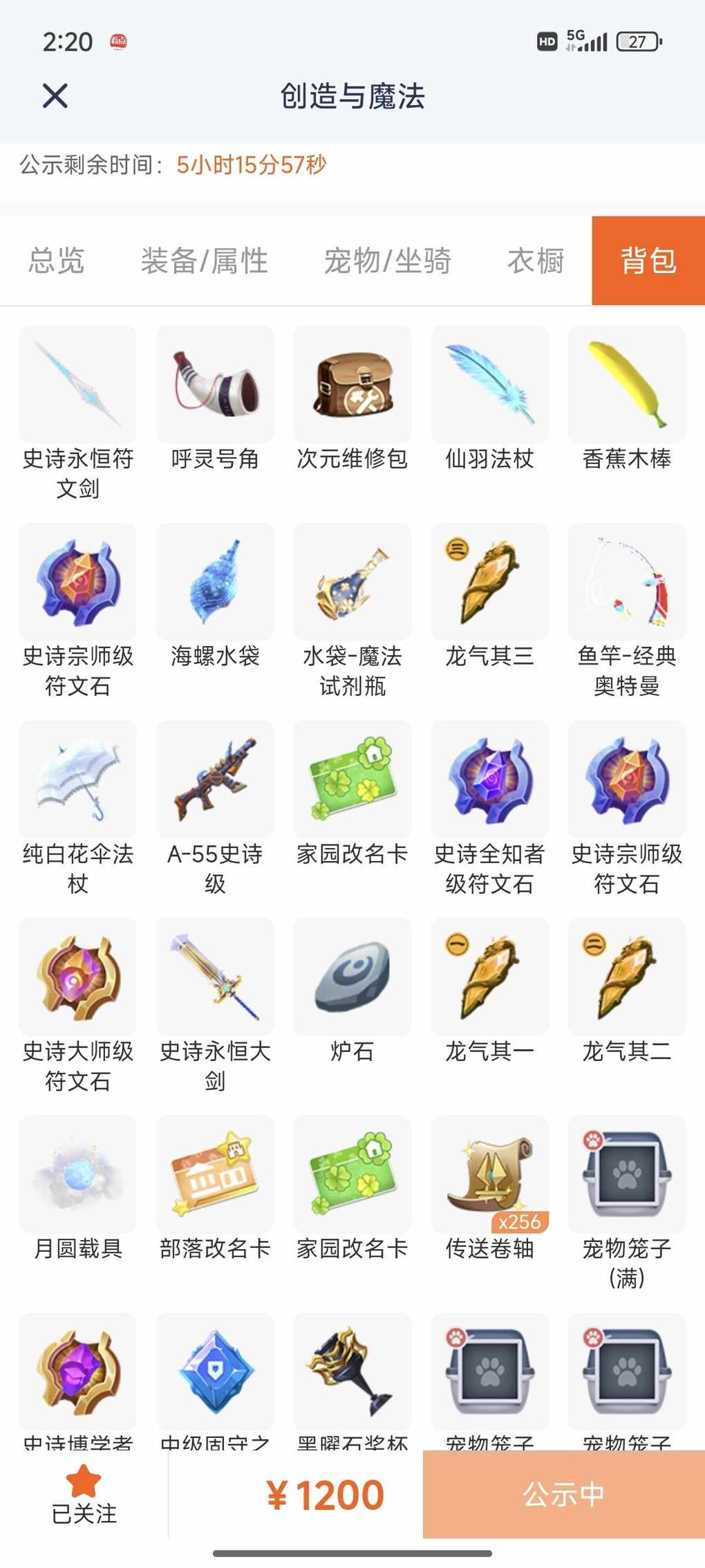Select the 背包 tab

point(648,261)
